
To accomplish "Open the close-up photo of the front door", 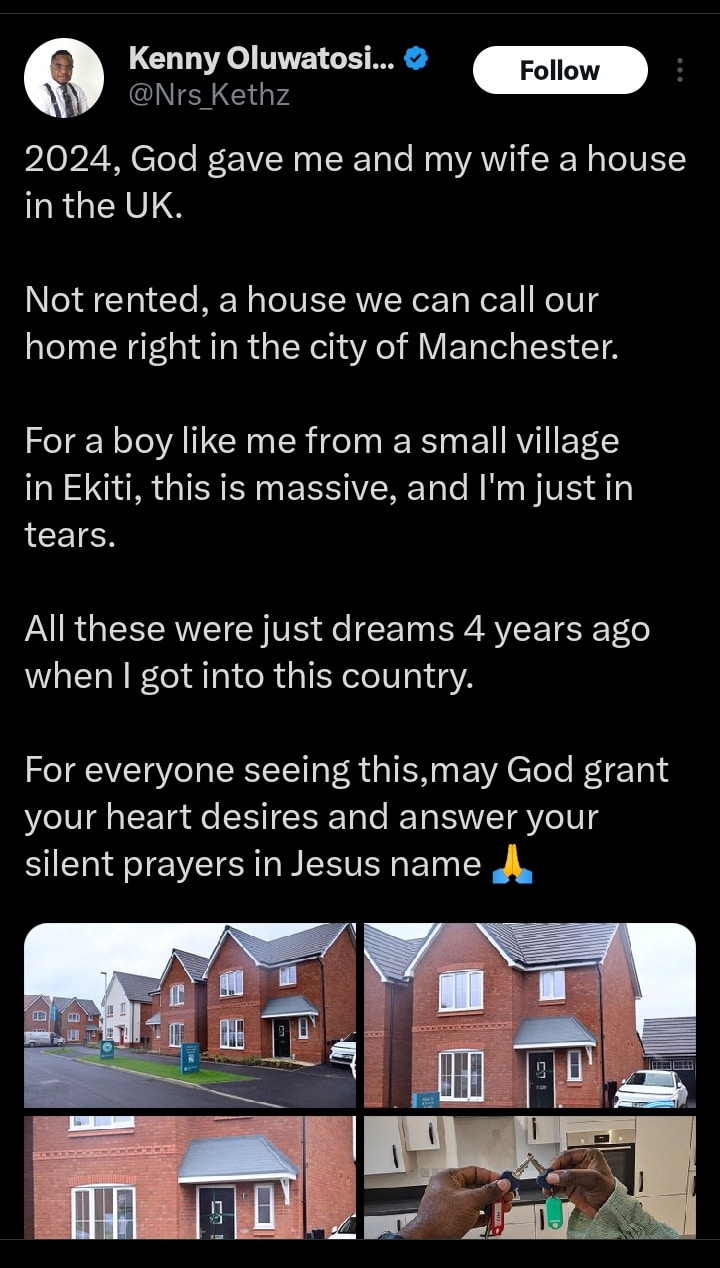I will (190, 1177).
